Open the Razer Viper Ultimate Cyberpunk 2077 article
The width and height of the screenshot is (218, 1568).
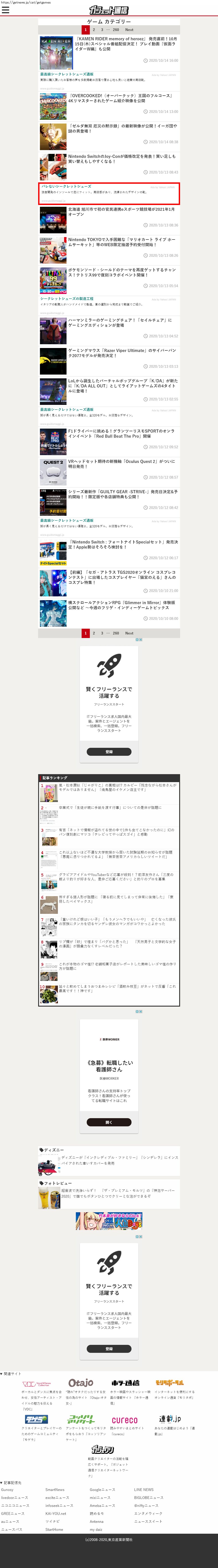[122, 353]
